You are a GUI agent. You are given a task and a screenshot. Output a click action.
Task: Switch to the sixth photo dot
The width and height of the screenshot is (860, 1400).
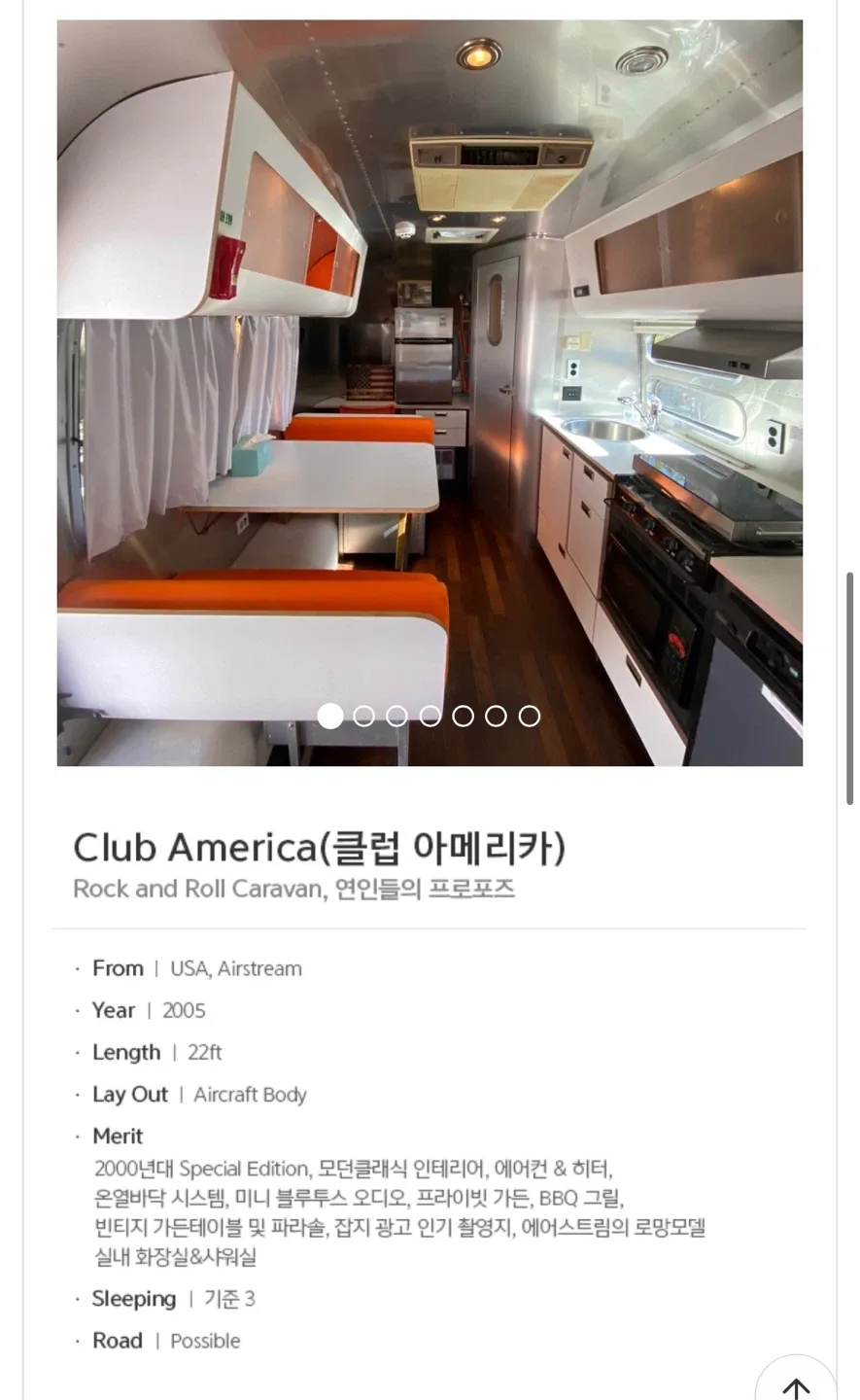point(496,717)
